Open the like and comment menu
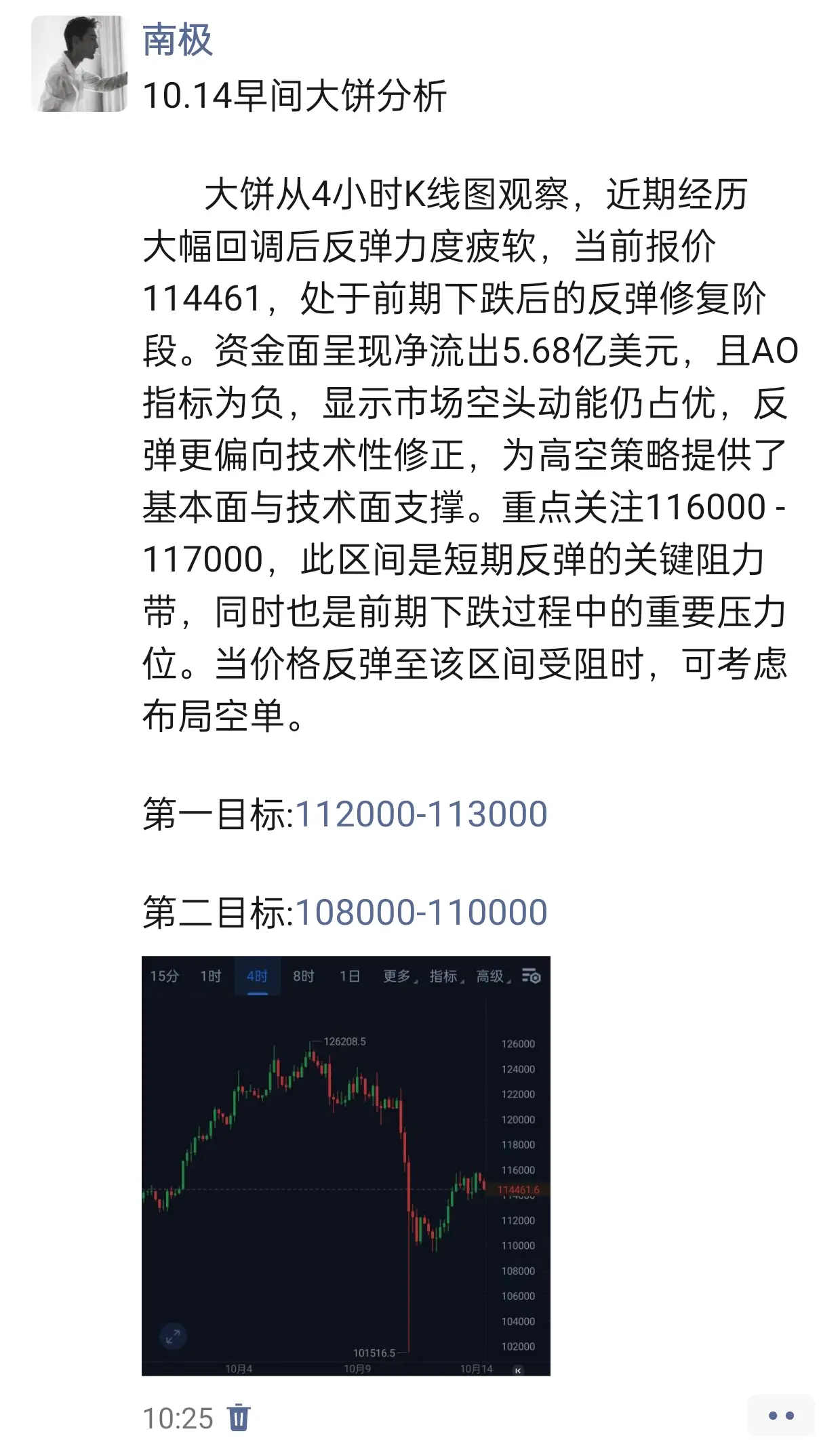840x1440 pixels. pyautogui.click(x=781, y=1416)
